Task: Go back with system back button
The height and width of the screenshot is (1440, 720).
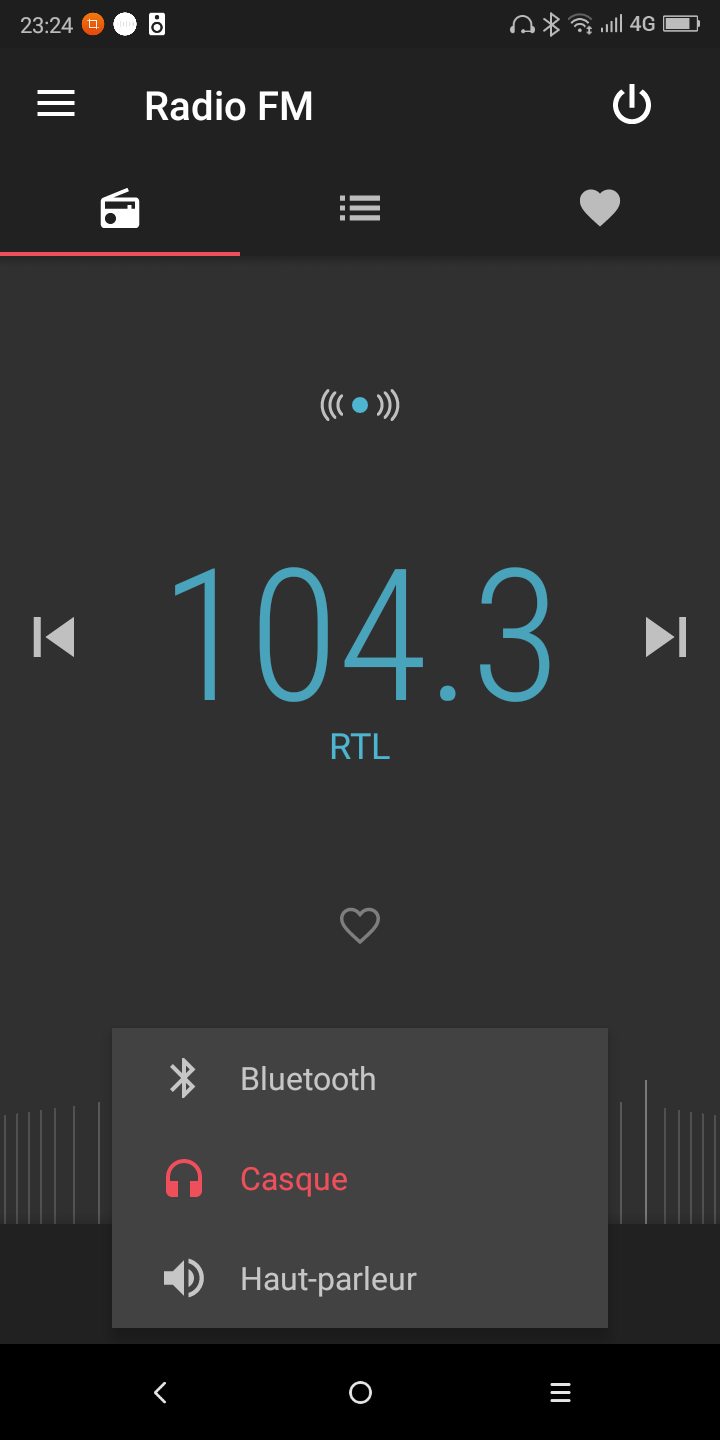Action: (160, 1392)
